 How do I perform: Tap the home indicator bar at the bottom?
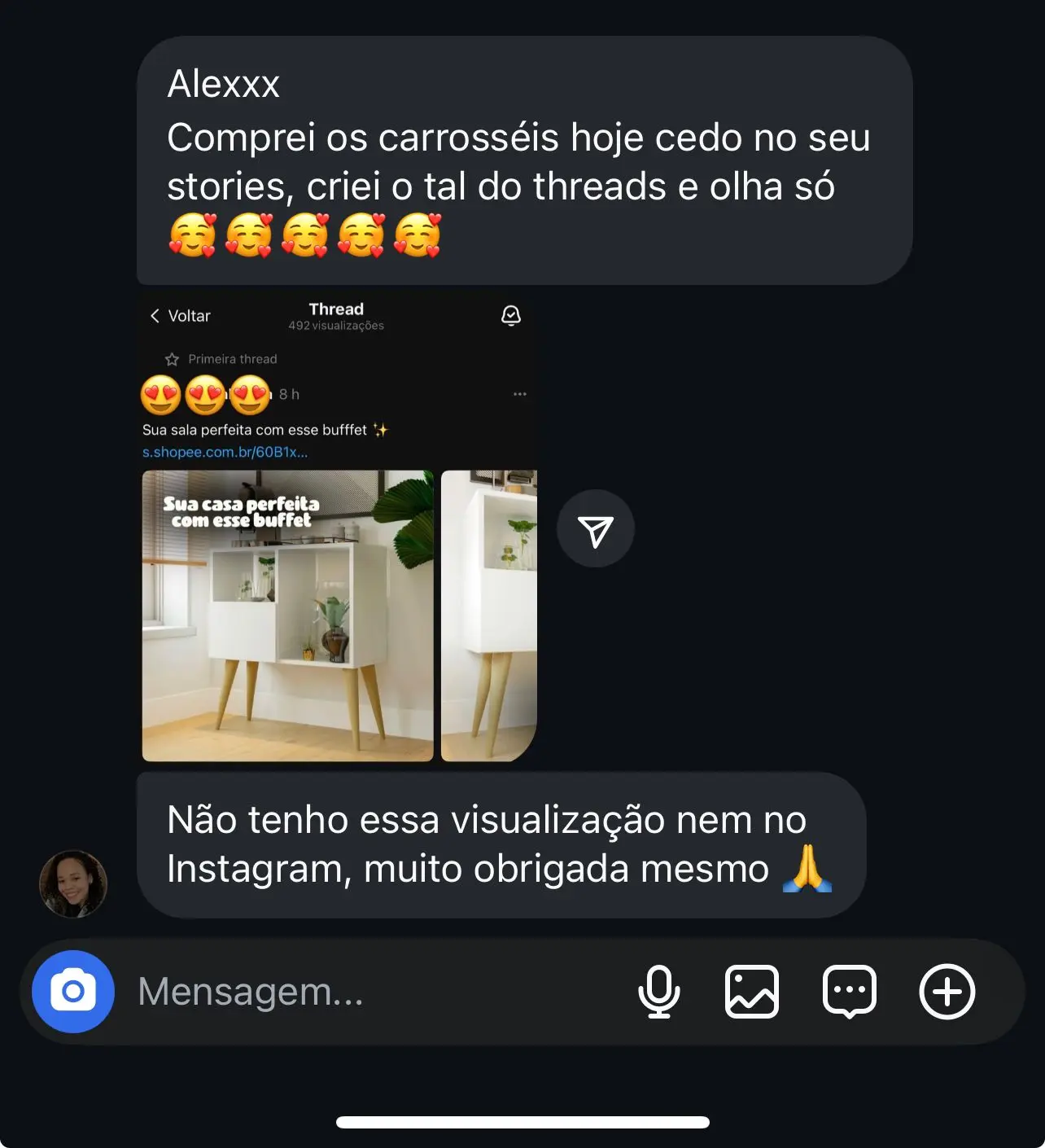click(522, 1120)
